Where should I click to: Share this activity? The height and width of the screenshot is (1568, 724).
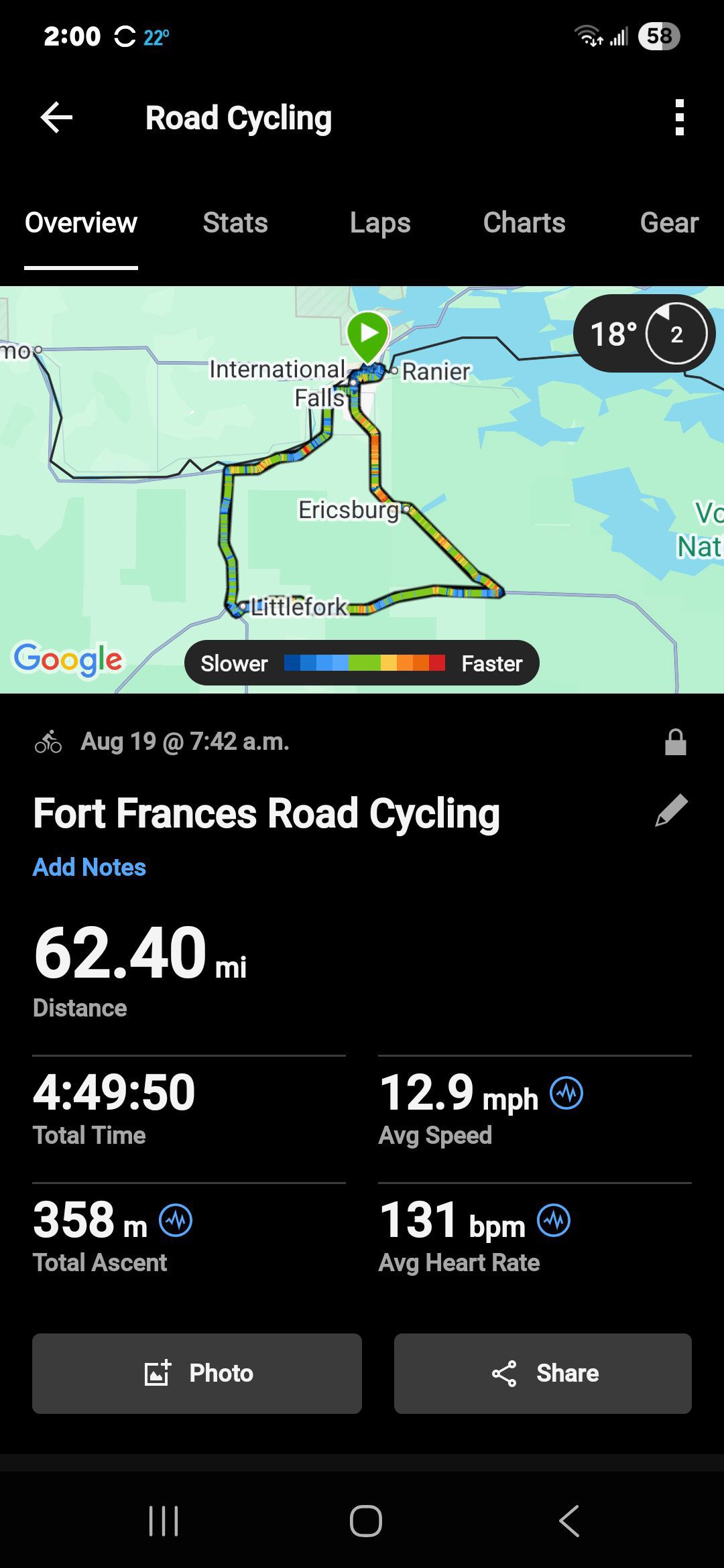(543, 1374)
